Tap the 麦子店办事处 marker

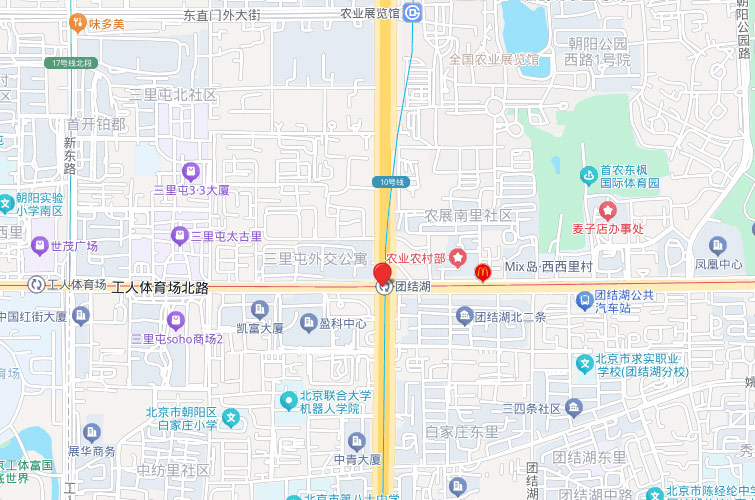point(606,211)
